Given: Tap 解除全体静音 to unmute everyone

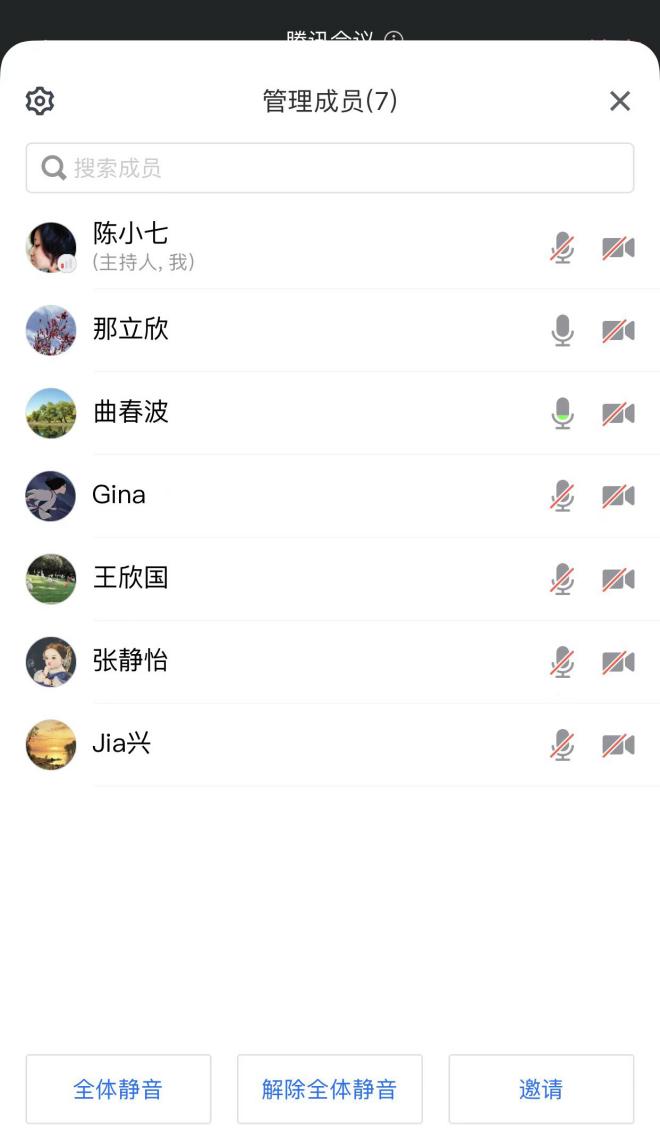Looking at the screenshot, I should 330,1089.
